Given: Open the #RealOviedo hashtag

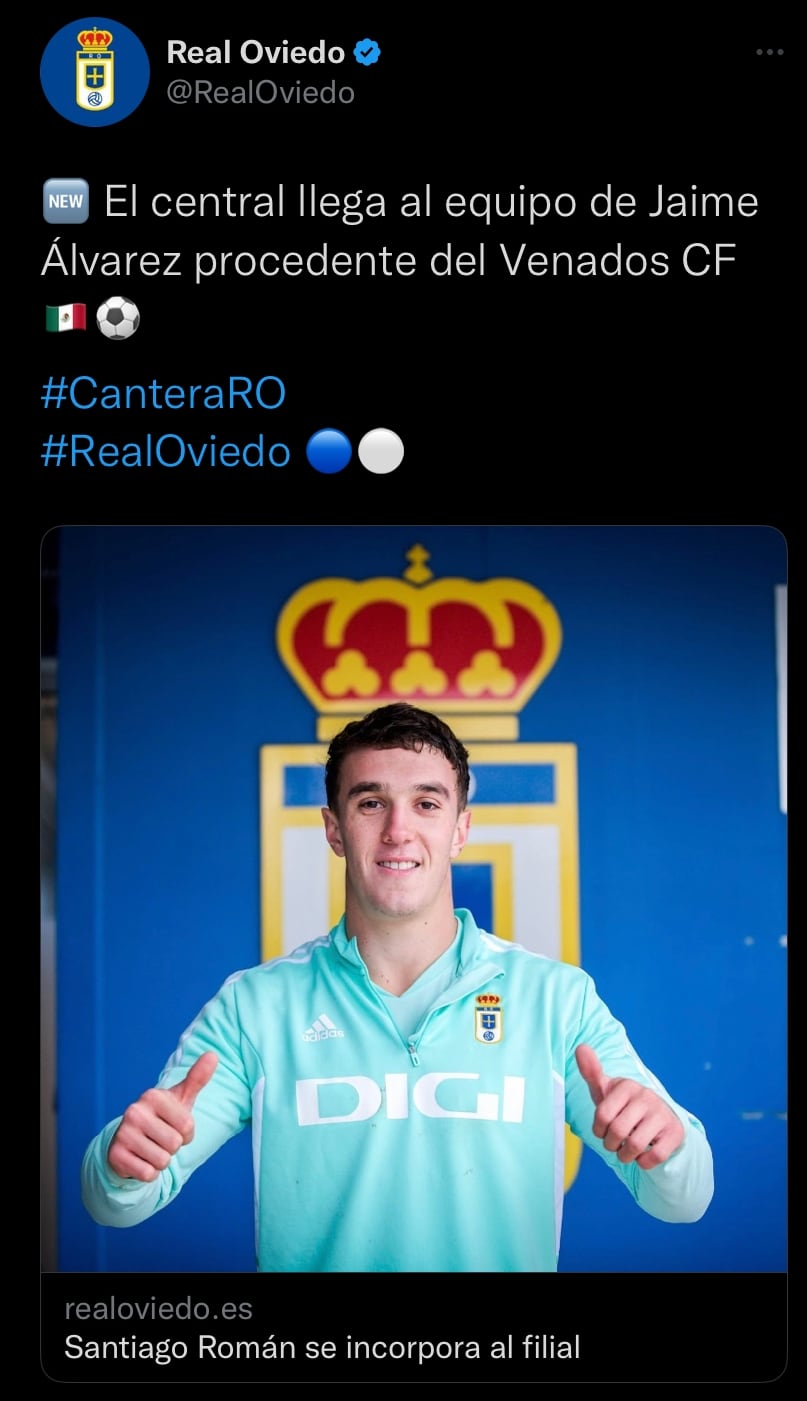Looking at the screenshot, I should (165, 452).
